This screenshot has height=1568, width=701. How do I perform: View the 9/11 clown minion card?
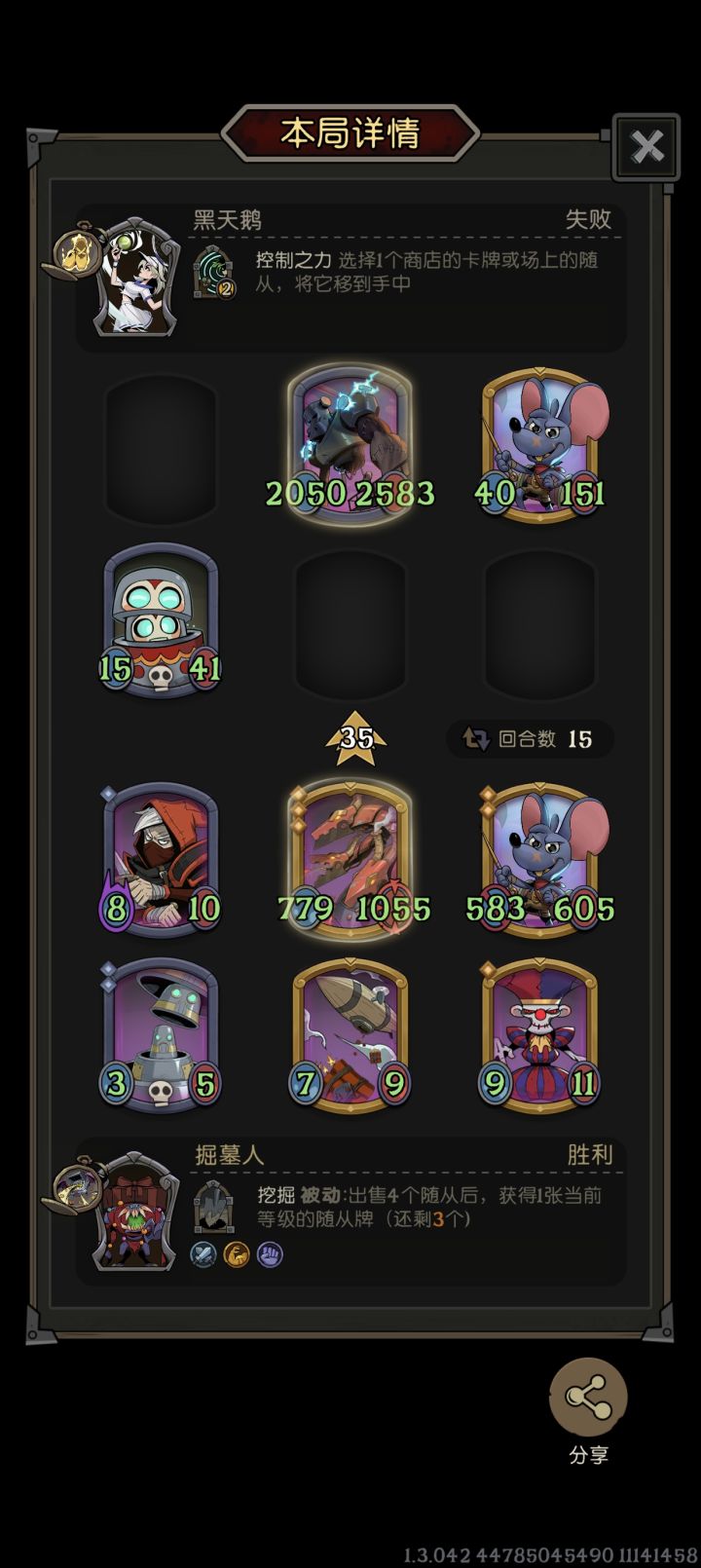tap(540, 1035)
